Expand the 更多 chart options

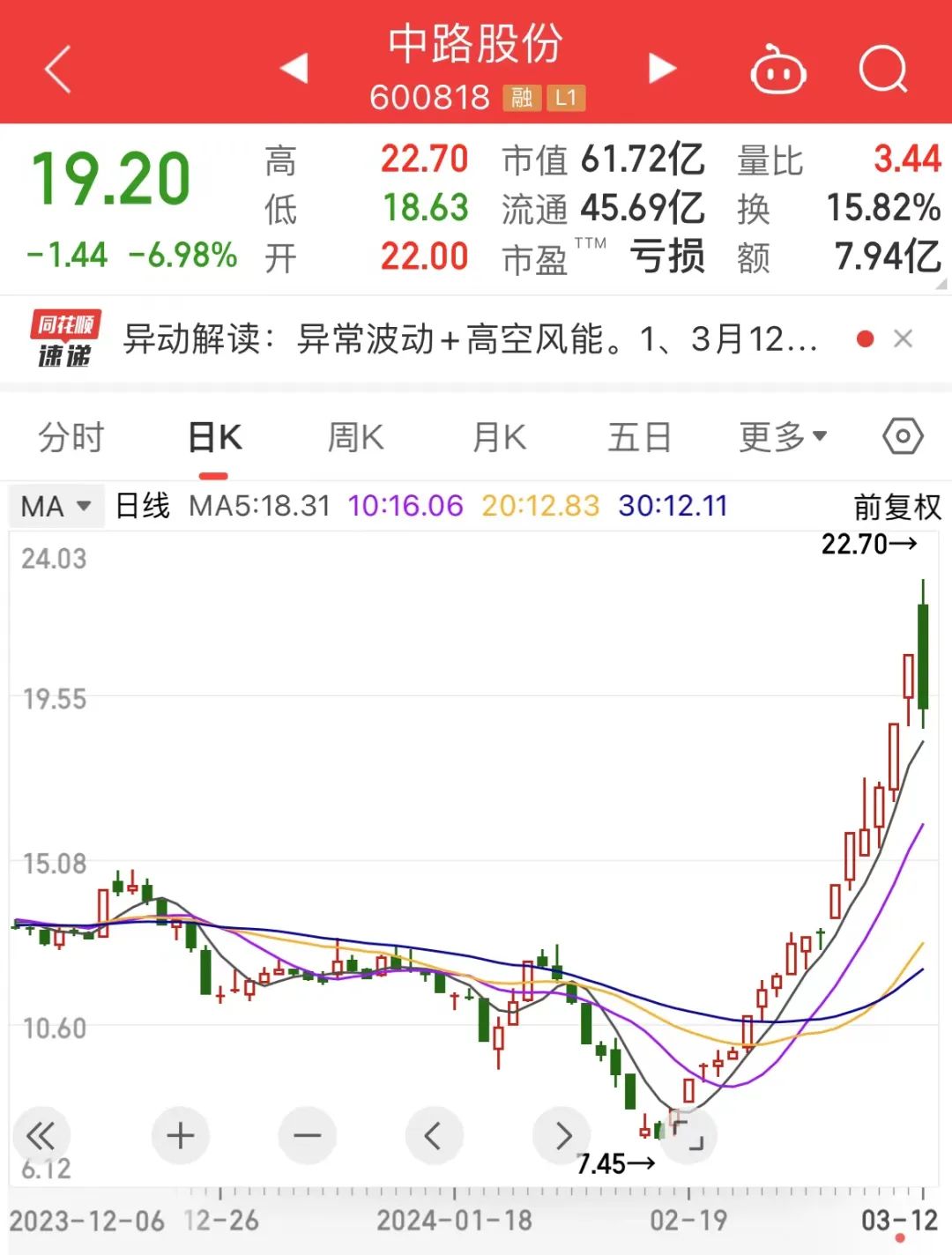coord(782,437)
